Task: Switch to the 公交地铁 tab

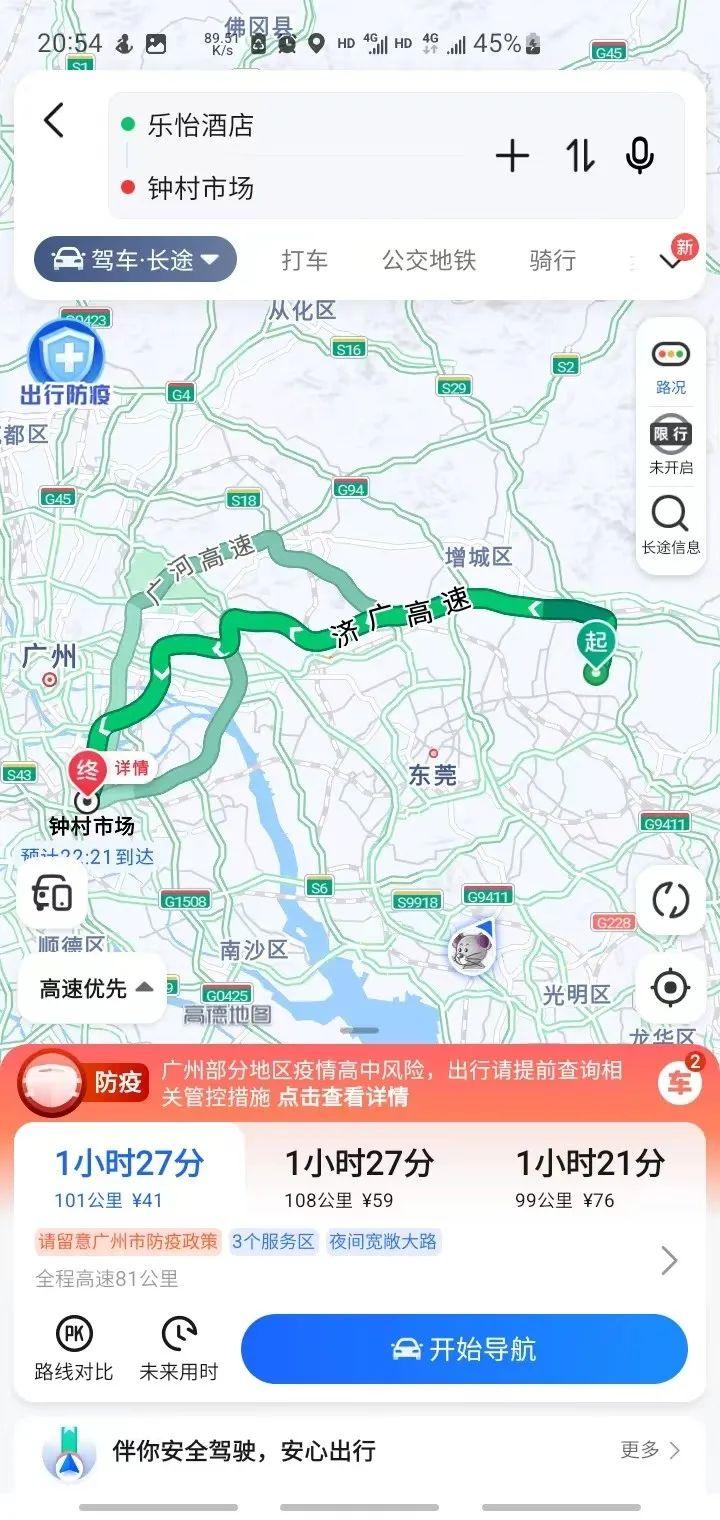Action: click(429, 260)
